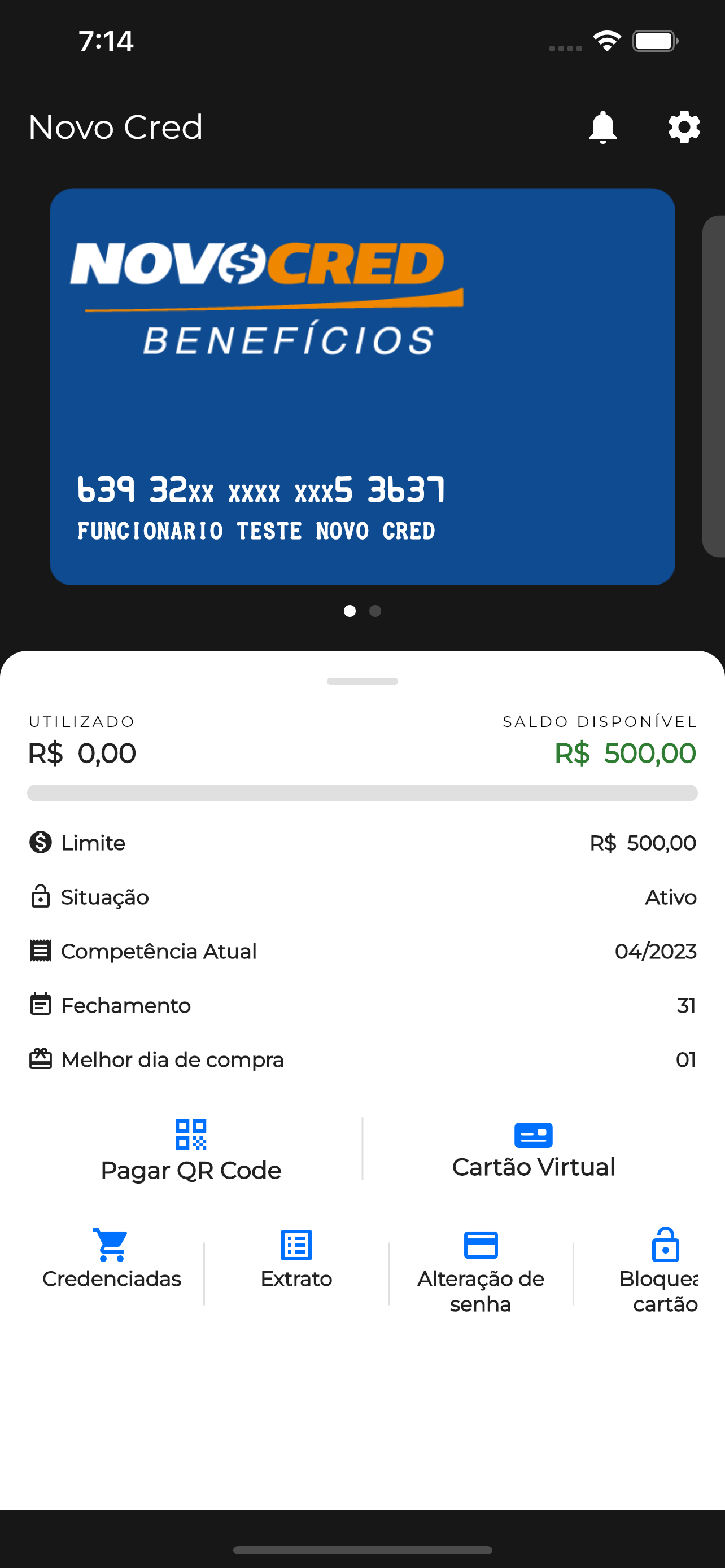
Task: Tap the Novo Cred Benefícios card
Action: (362, 387)
